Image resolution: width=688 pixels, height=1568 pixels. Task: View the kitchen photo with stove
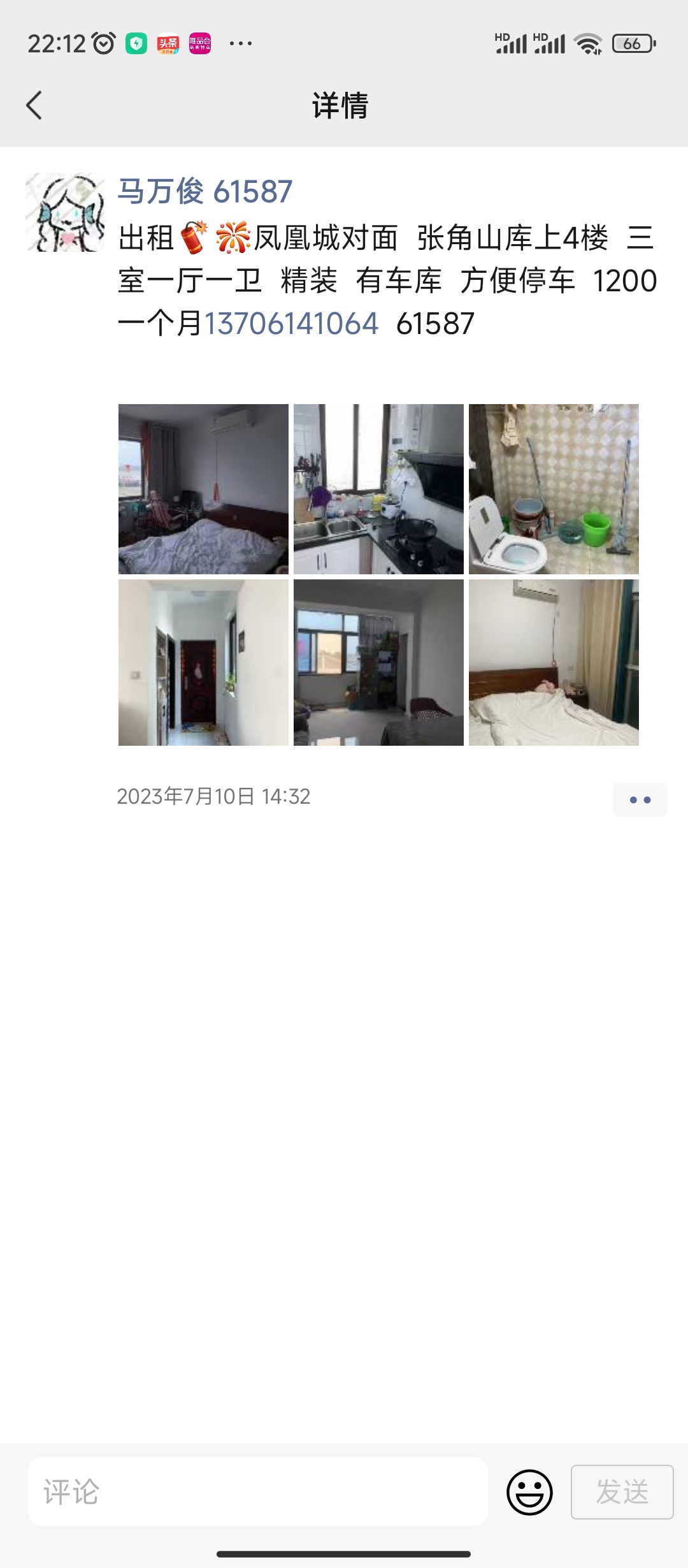pos(378,489)
